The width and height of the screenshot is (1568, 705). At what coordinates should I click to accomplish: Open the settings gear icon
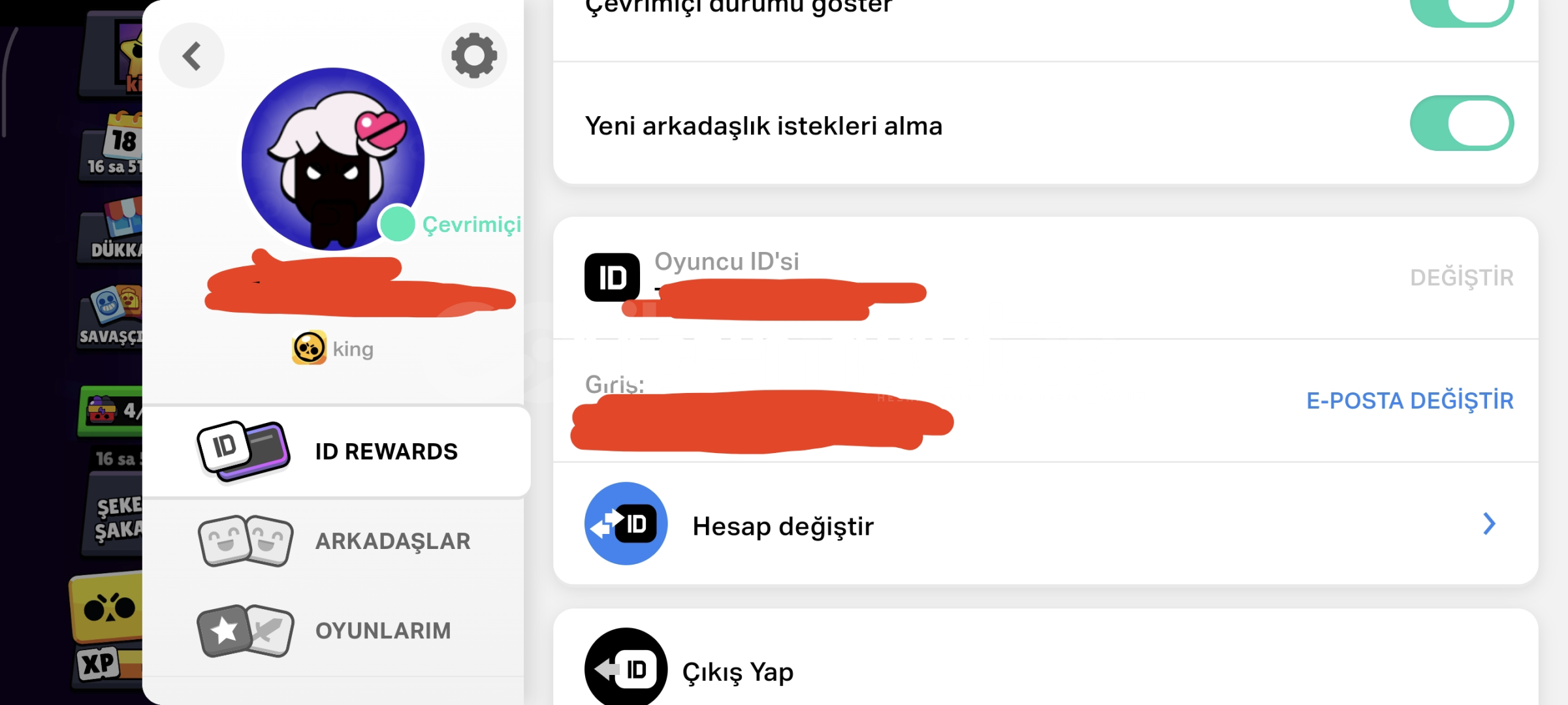pos(474,56)
